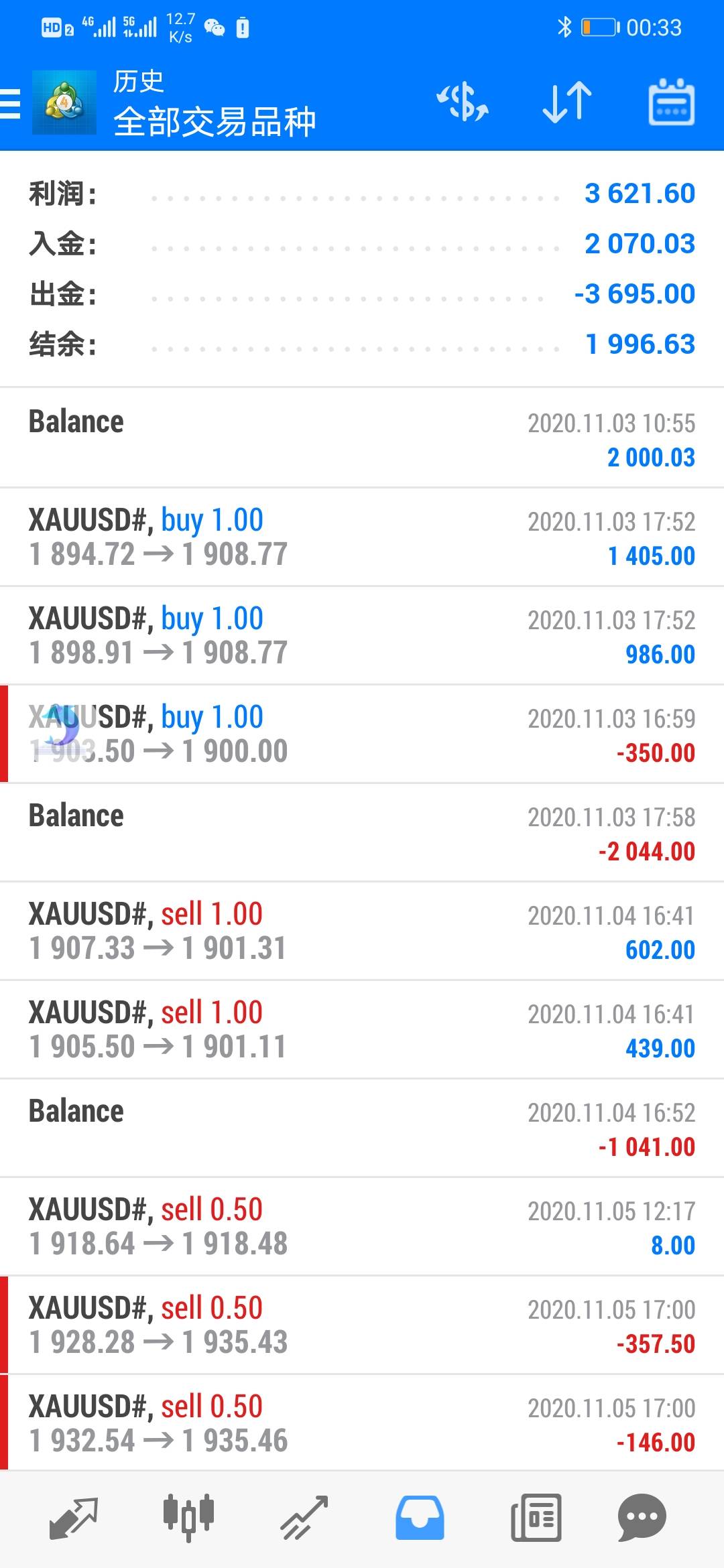Screen dimensions: 724x1568
Task: Tap the sort arrows icon
Action: 567,103
